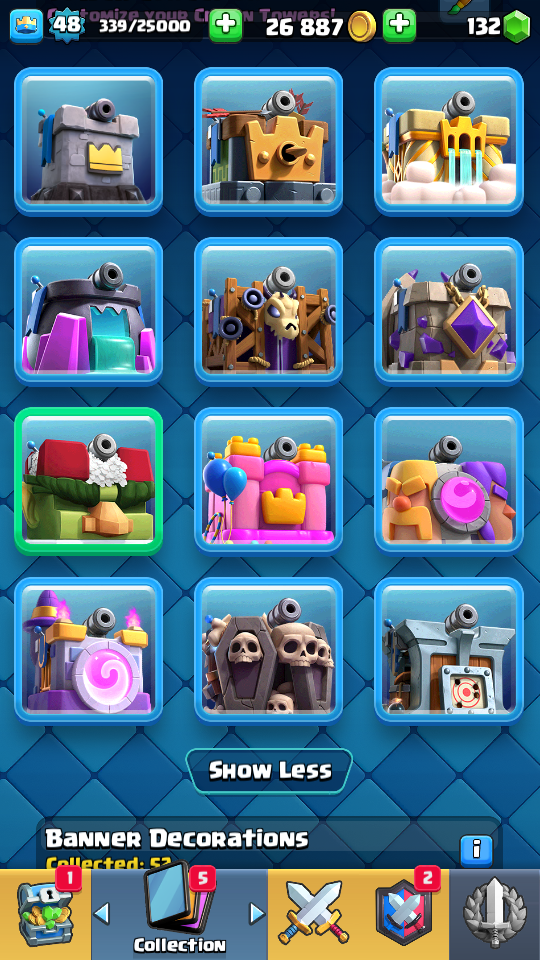Screen dimensions: 540x960
Task: Select the purple gem stone tower skin
Action: point(449,312)
